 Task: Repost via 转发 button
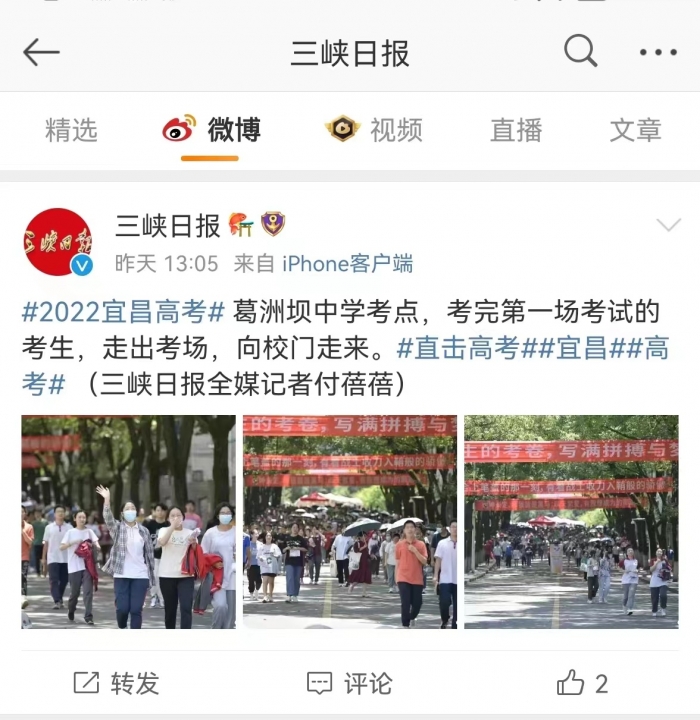117,684
